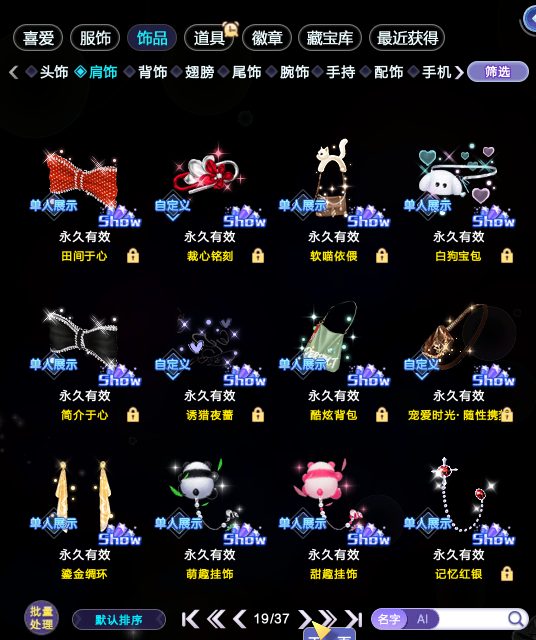Tap the search magnifier icon
Viewport: 536px width, 640px height.
[516, 619]
